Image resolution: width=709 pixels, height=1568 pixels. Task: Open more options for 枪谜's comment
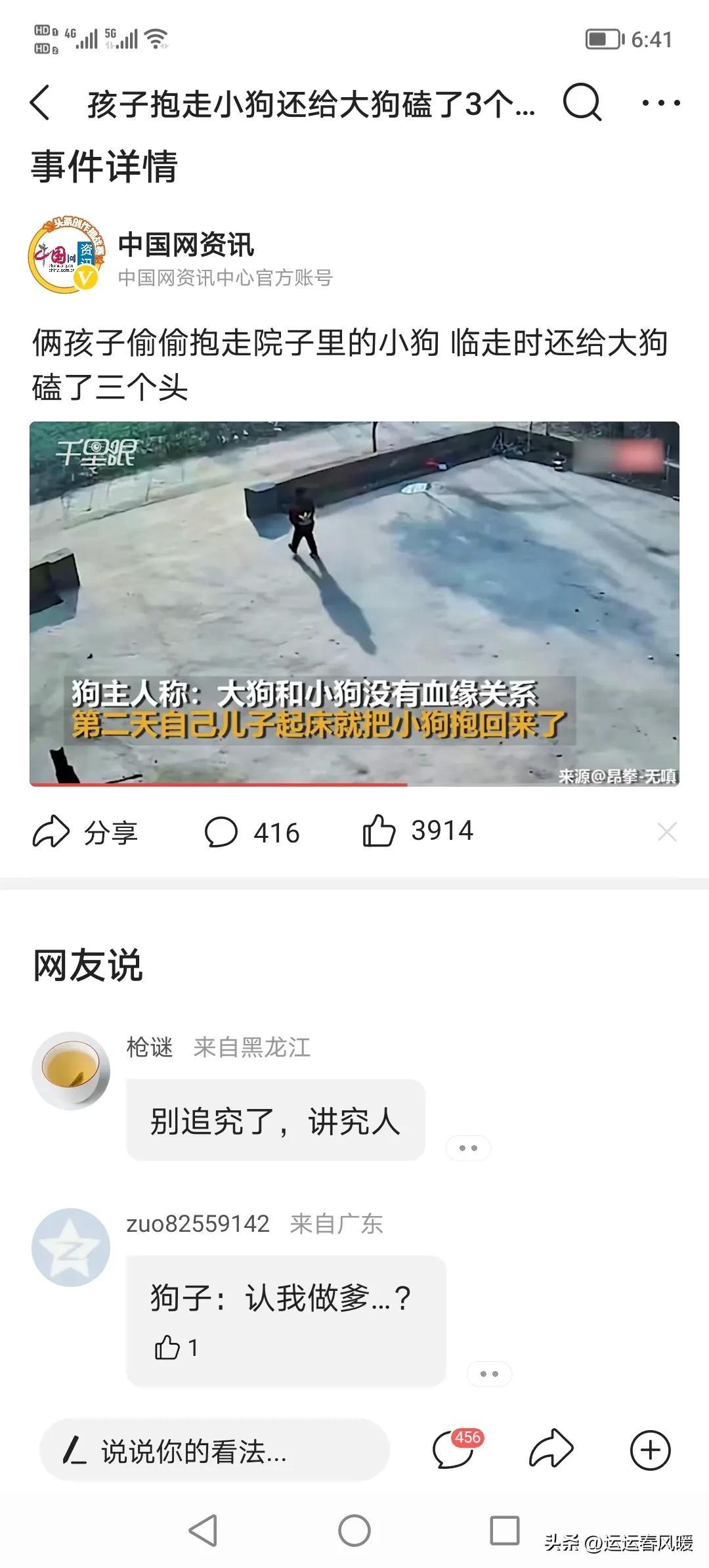pos(468,1148)
